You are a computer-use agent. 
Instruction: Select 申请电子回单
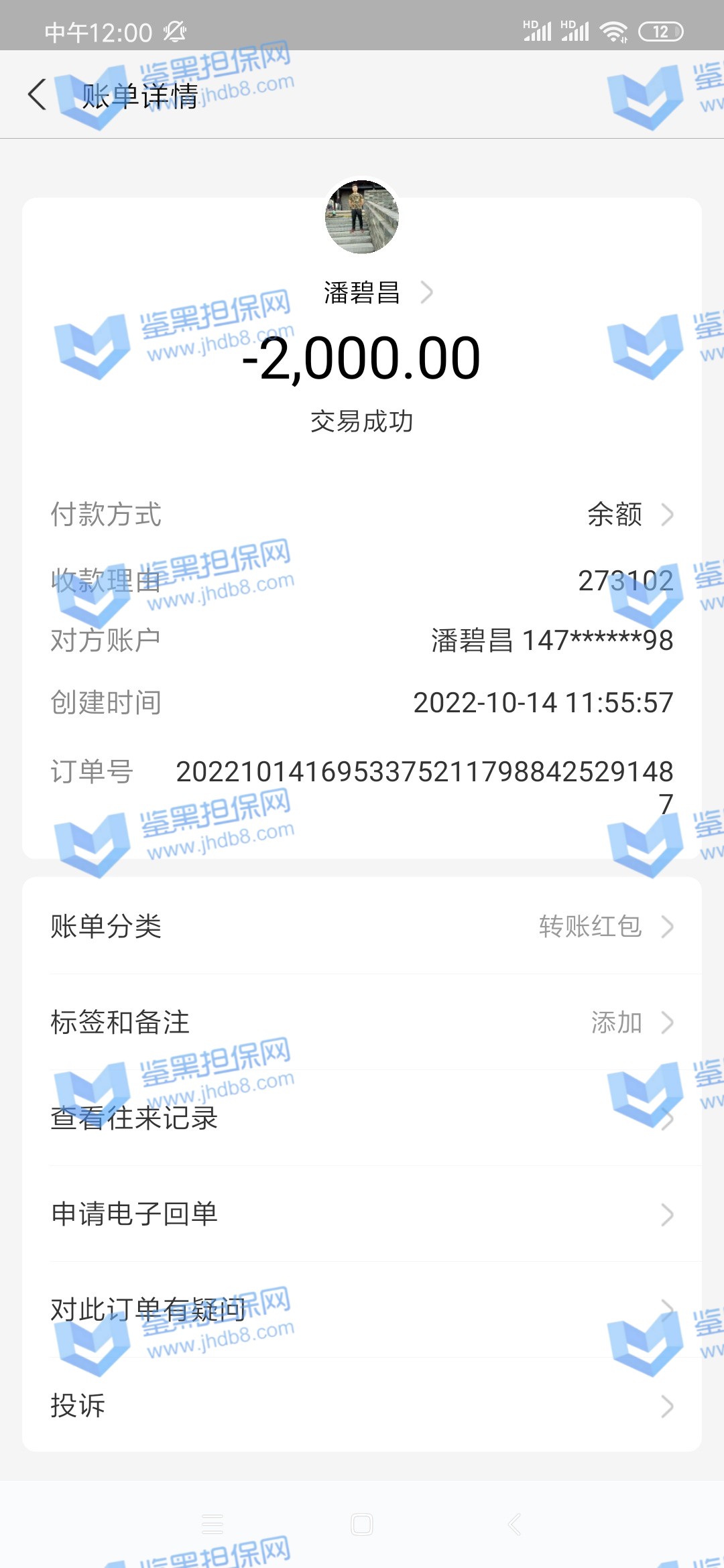[362, 1214]
